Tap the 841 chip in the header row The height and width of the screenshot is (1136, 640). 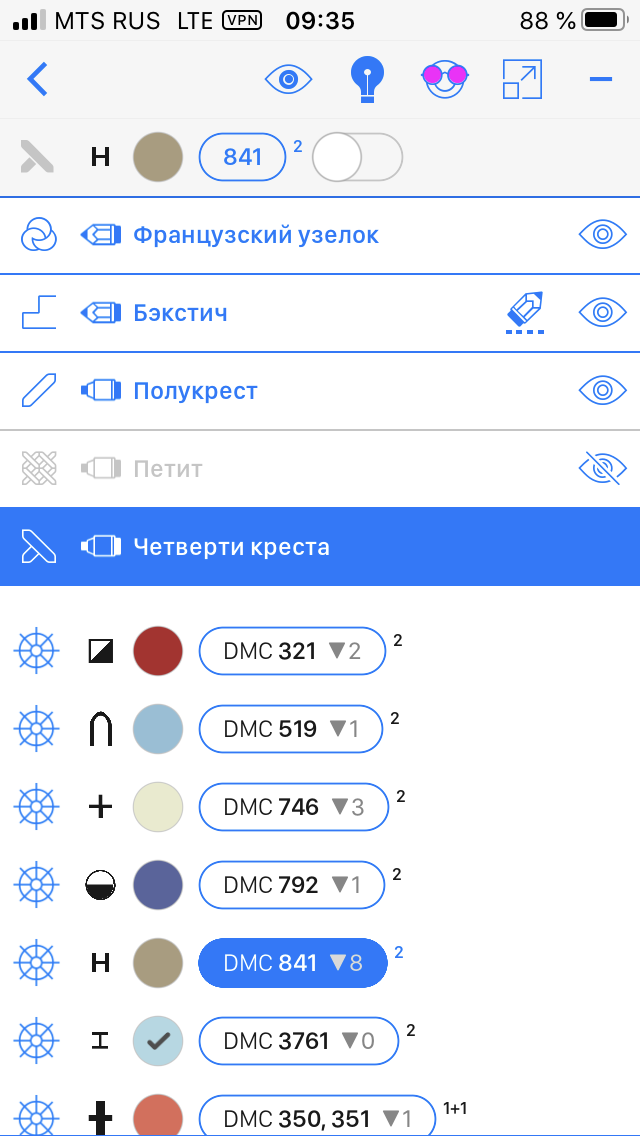point(242,157)
